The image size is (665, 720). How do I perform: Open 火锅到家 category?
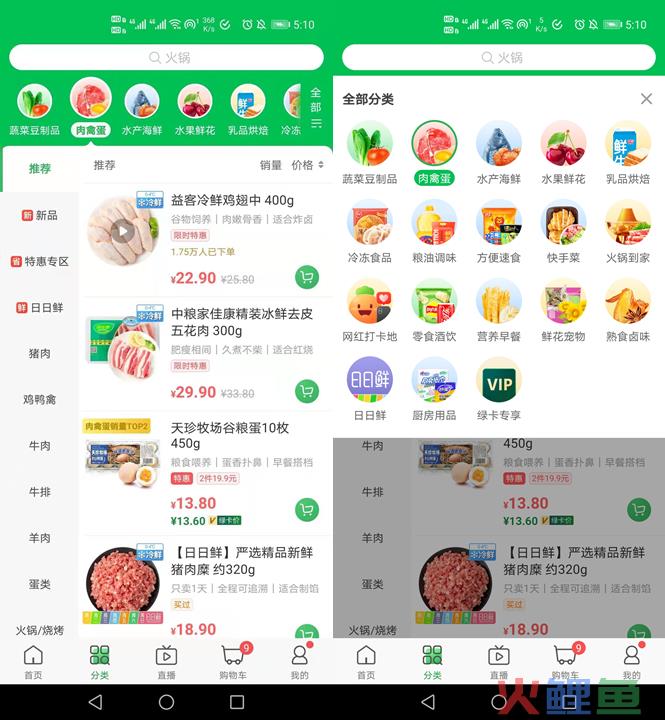[x=628, y=230]
